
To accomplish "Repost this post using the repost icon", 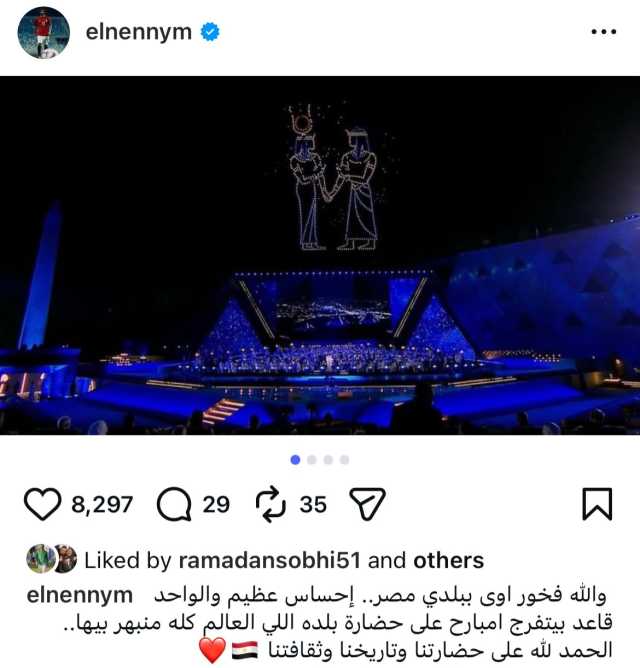I will pos(270,505).
